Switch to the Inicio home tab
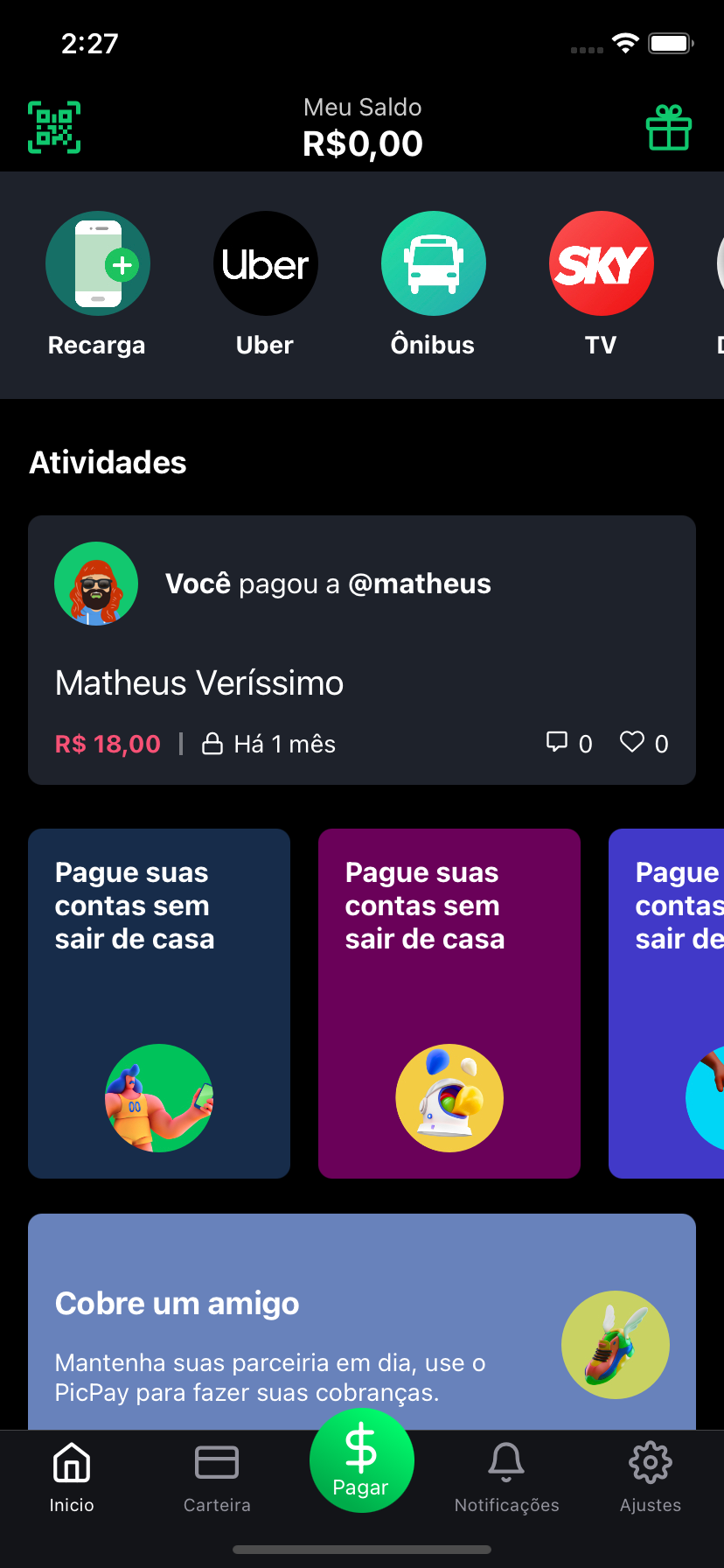This screenshot has width=724, height=1568. click(72, 1479)
